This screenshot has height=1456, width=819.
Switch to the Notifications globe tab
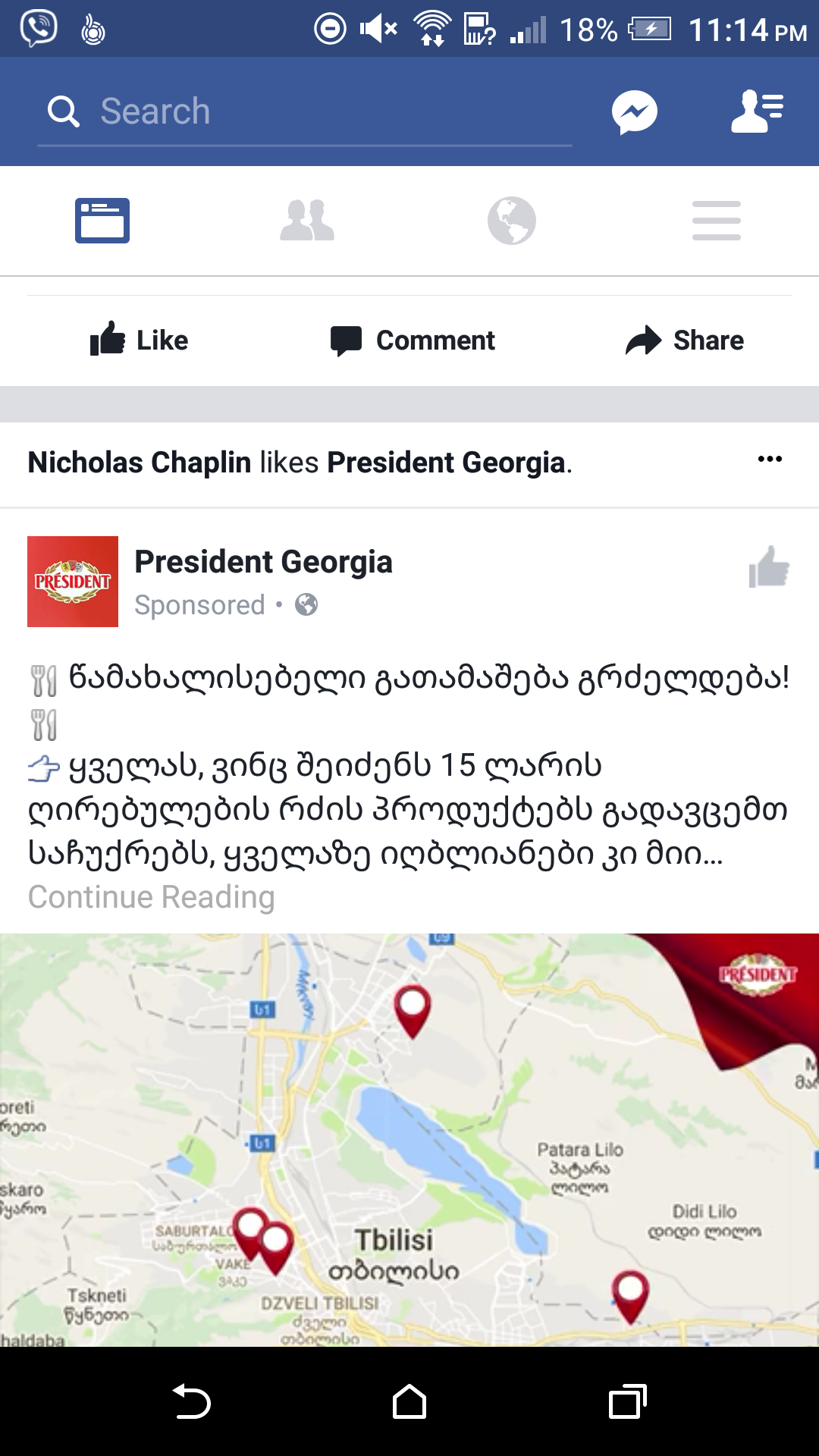tap(512, 221)
